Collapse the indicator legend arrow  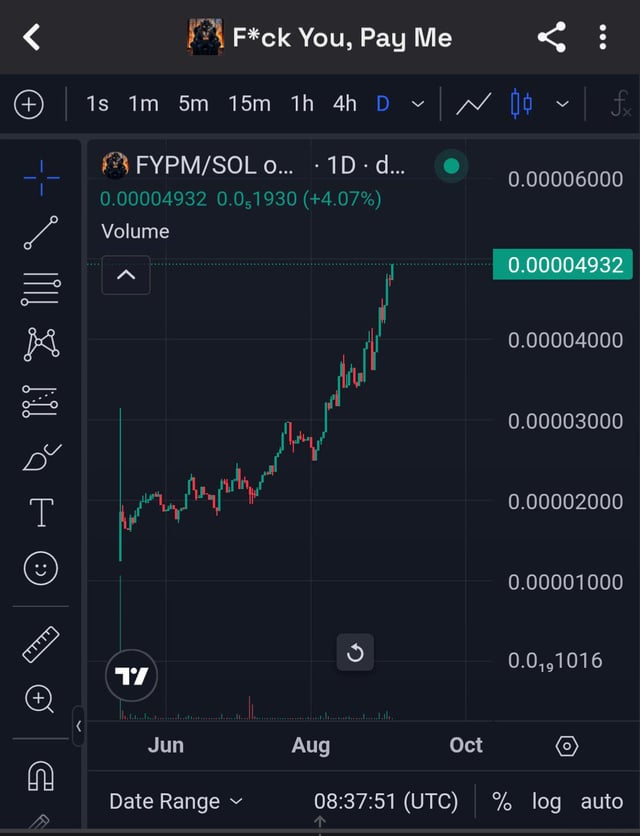pyautogui.click(x=126, y=275)
